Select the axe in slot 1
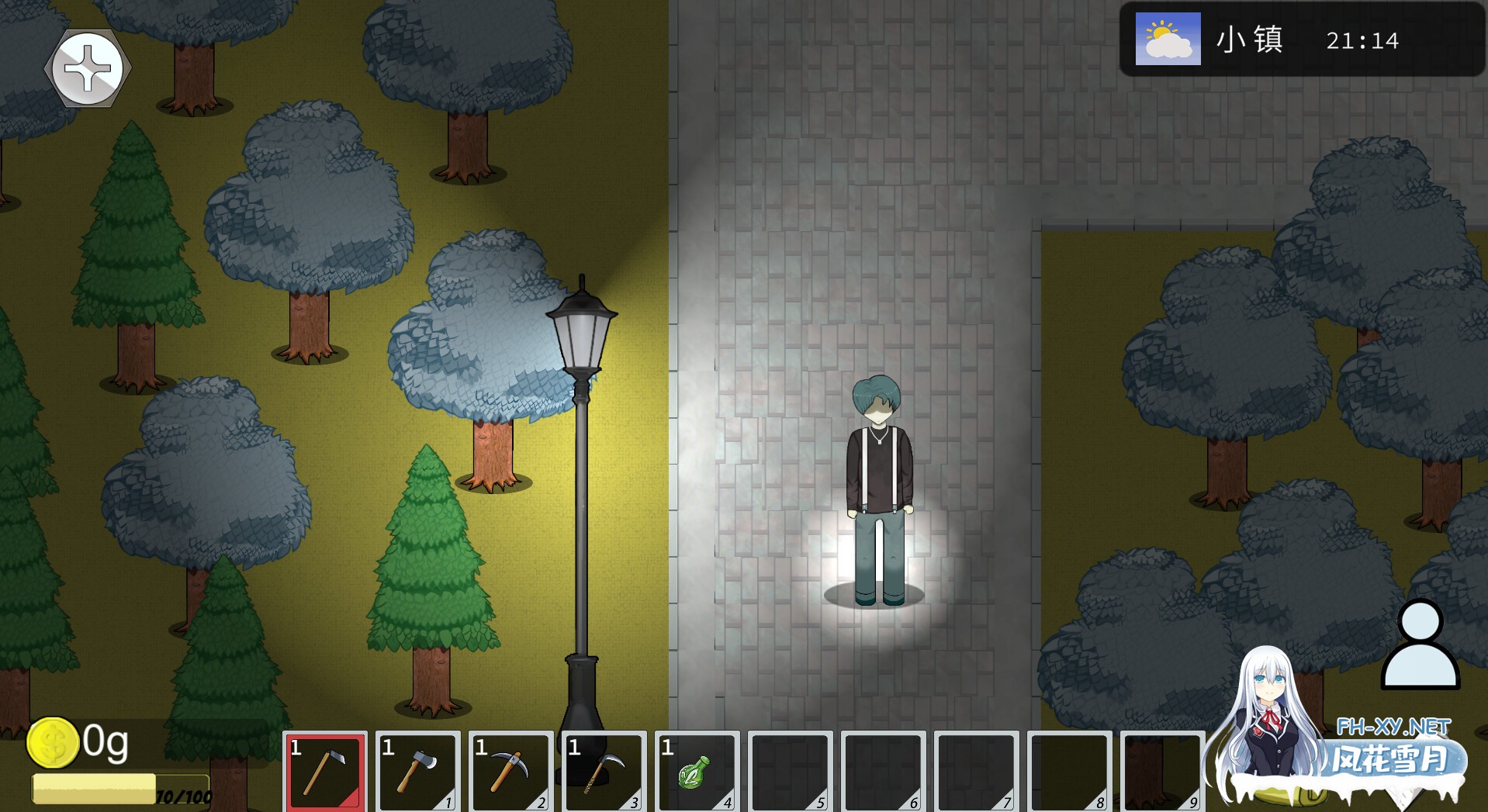1488x812 pixels. [418, 771]
